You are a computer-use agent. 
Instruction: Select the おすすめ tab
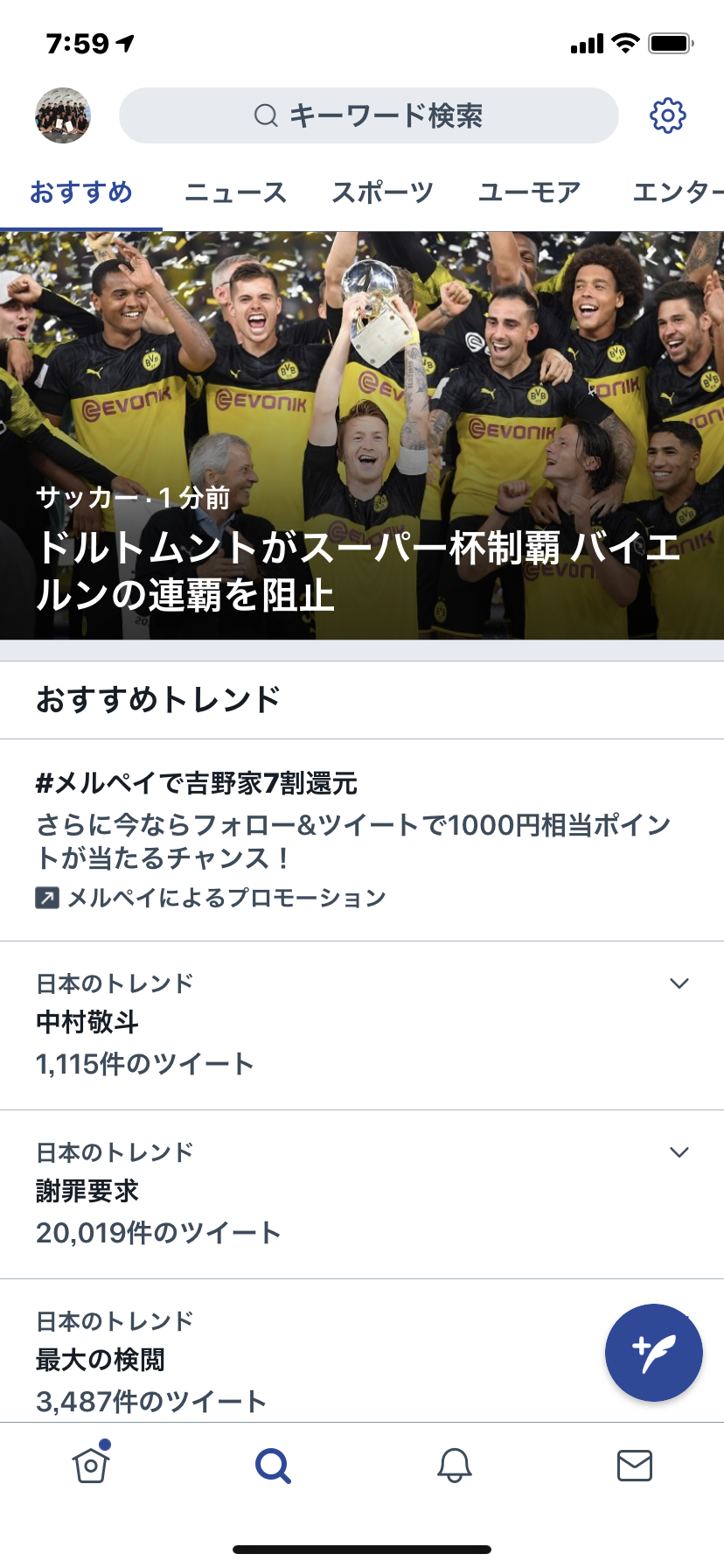click(81, 192)
